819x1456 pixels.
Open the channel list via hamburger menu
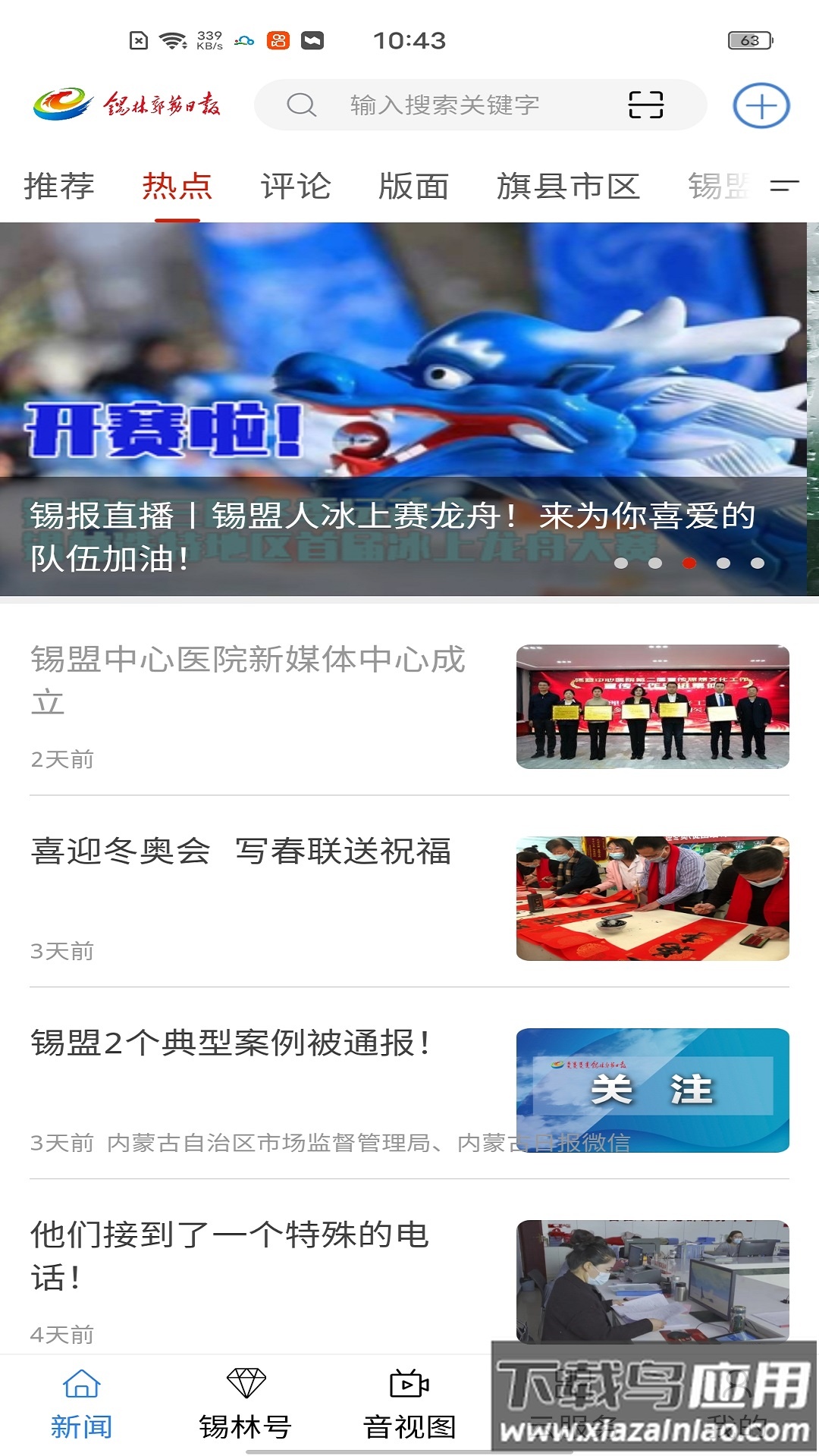coord(786,186)
